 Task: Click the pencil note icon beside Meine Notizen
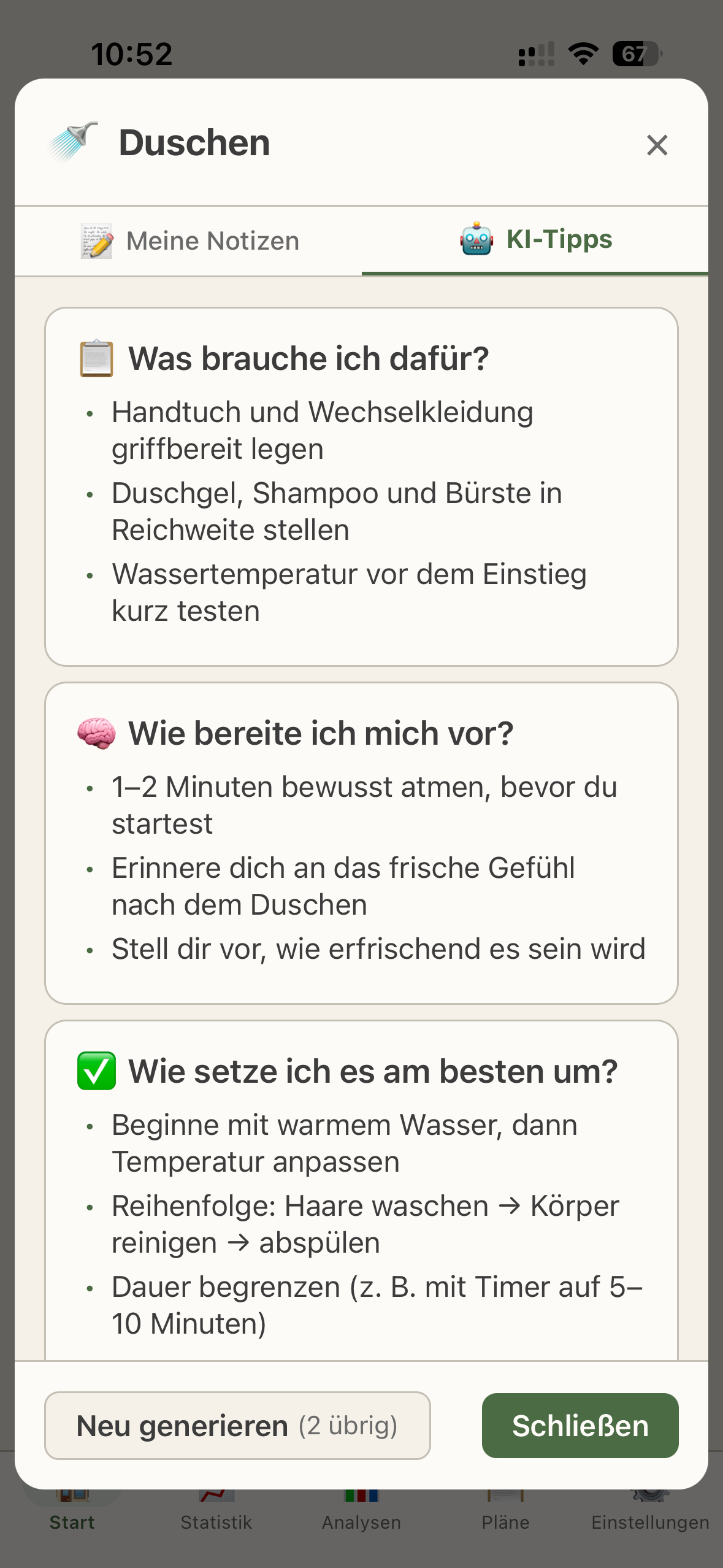pos(98,240)
